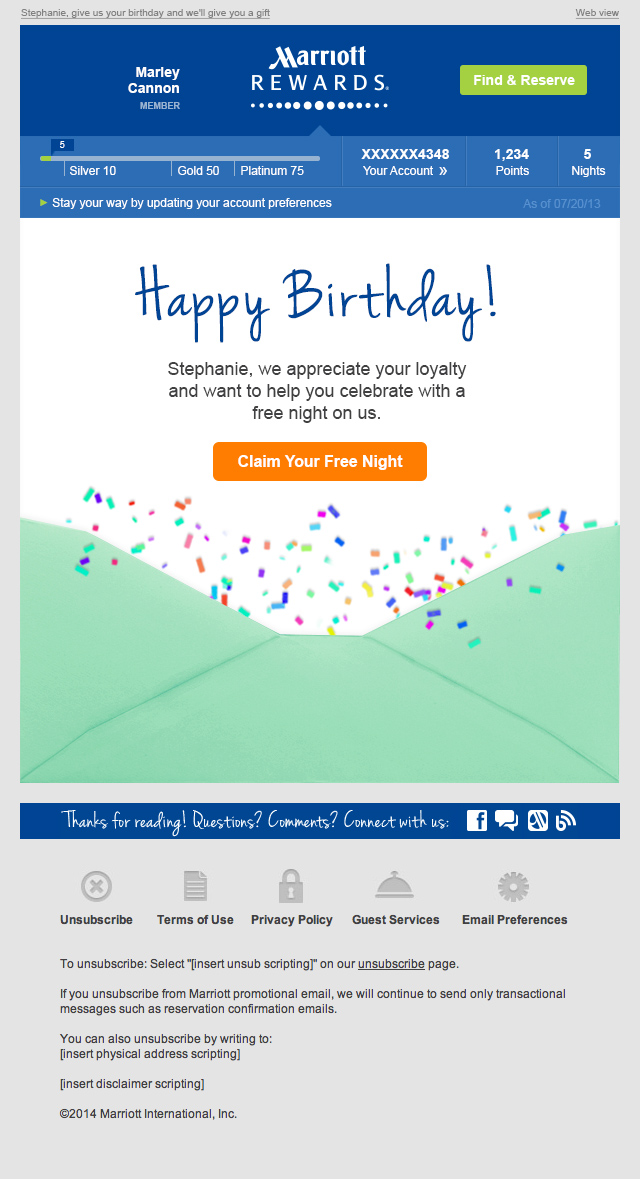View the Privacy Policy
640x1179 pixels.
point(291,899)
